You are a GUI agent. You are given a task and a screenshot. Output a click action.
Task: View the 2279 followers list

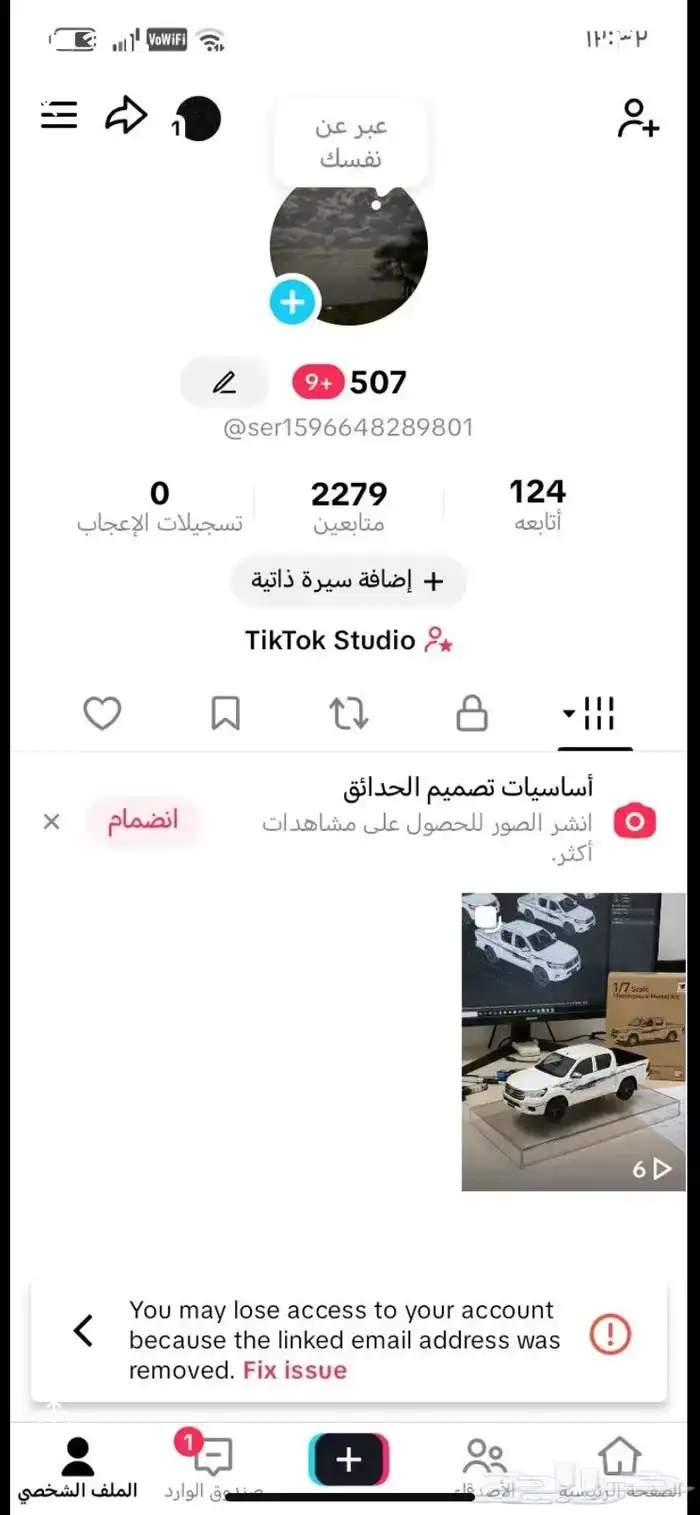click(348, 506)
